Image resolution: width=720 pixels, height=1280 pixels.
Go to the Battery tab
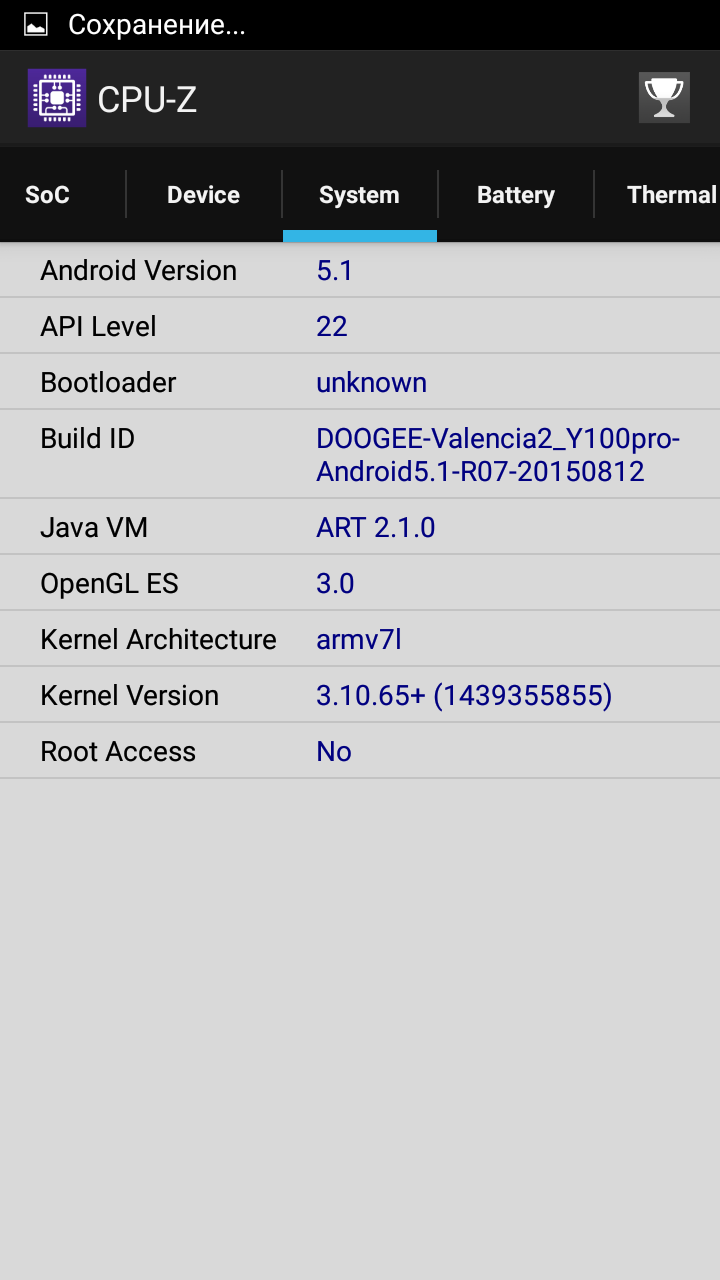pos(515,195)
